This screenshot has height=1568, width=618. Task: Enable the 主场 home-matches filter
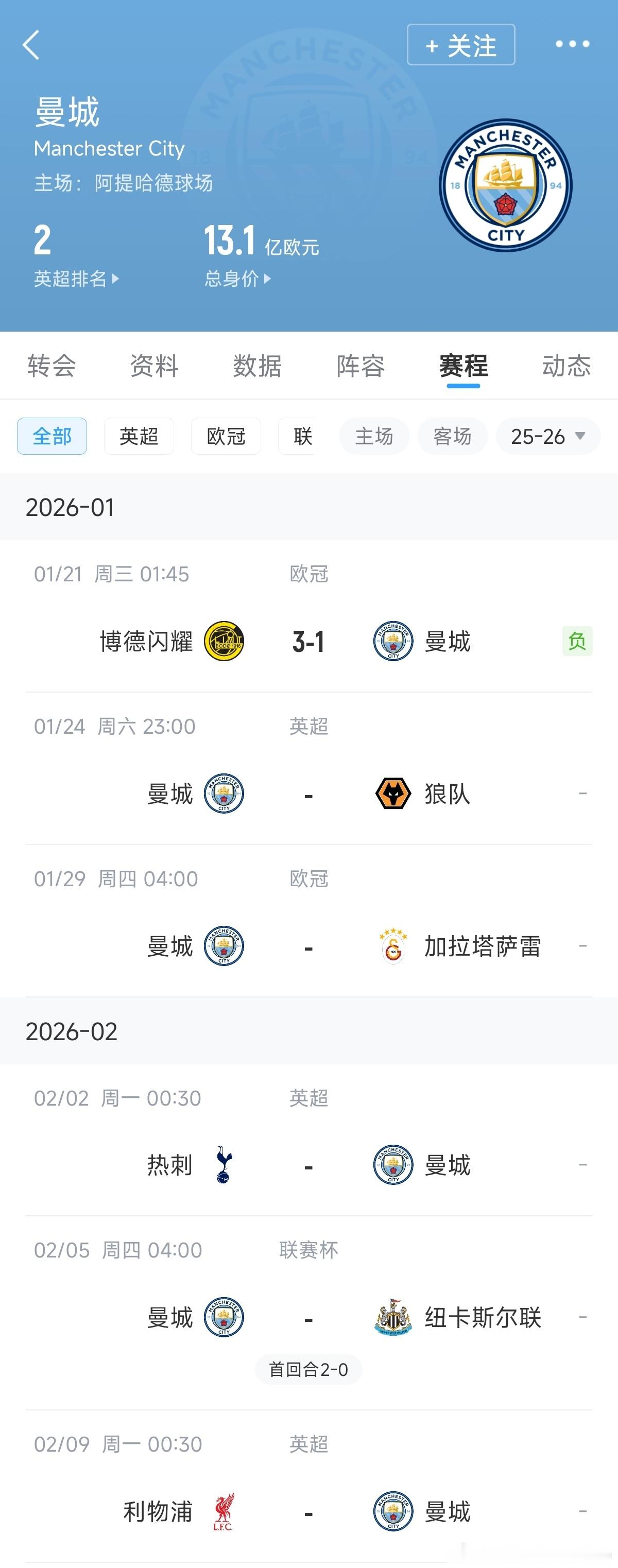[374, 436]
